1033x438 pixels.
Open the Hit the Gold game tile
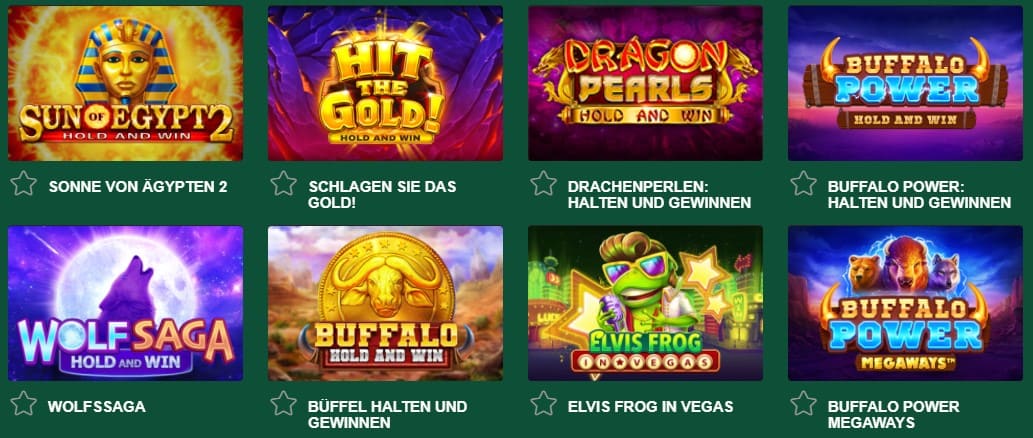385,83
